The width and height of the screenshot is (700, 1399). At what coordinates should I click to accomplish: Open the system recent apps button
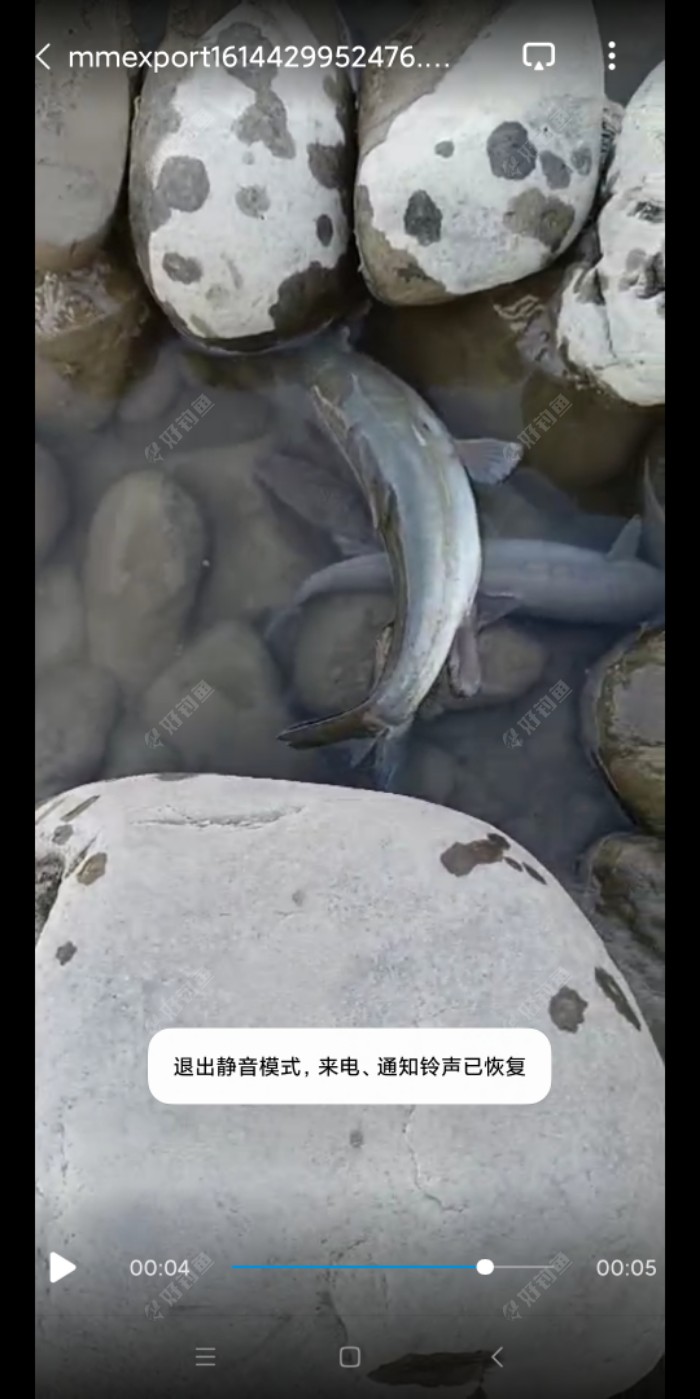click(205, 1356)
